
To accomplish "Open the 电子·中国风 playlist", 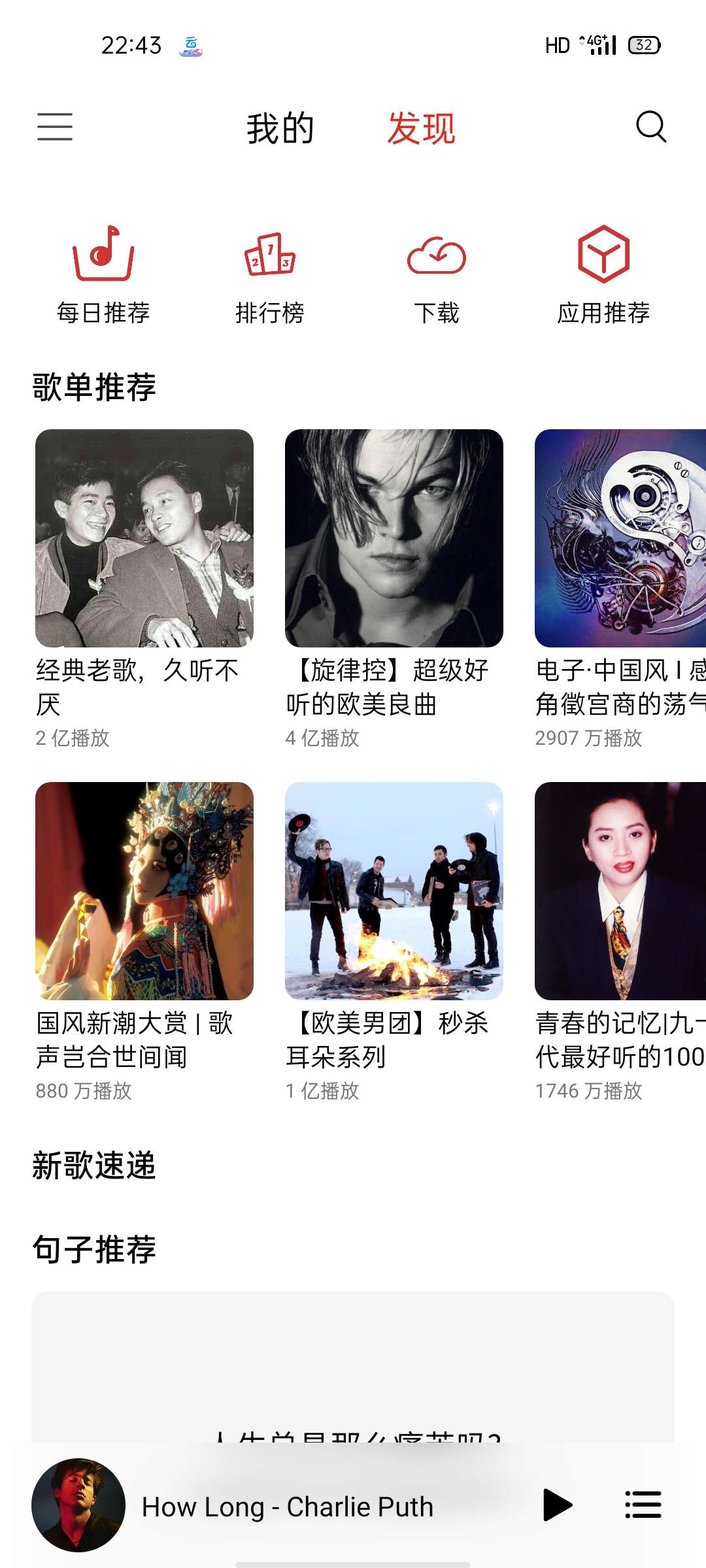I will (x=620, y=538).
